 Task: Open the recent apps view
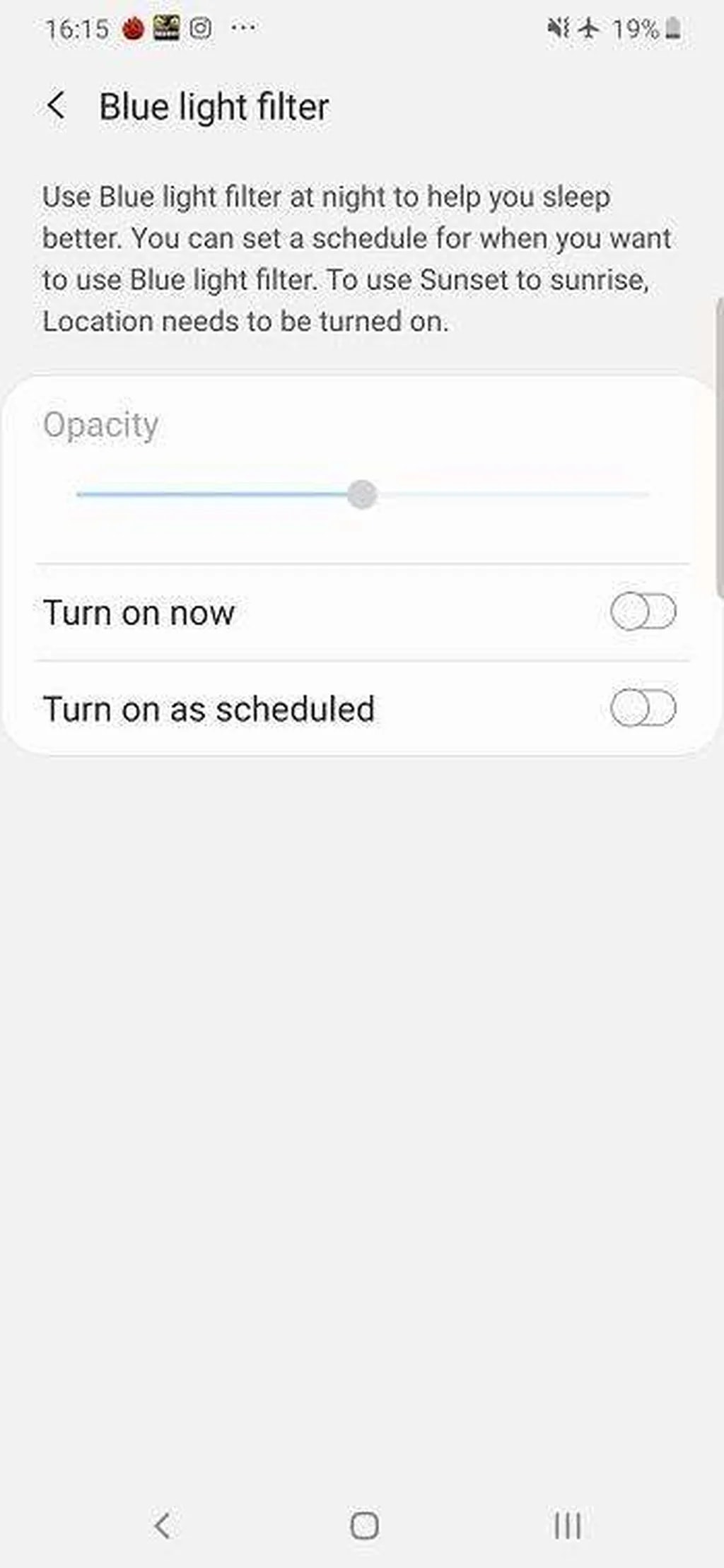point(567,1525)
